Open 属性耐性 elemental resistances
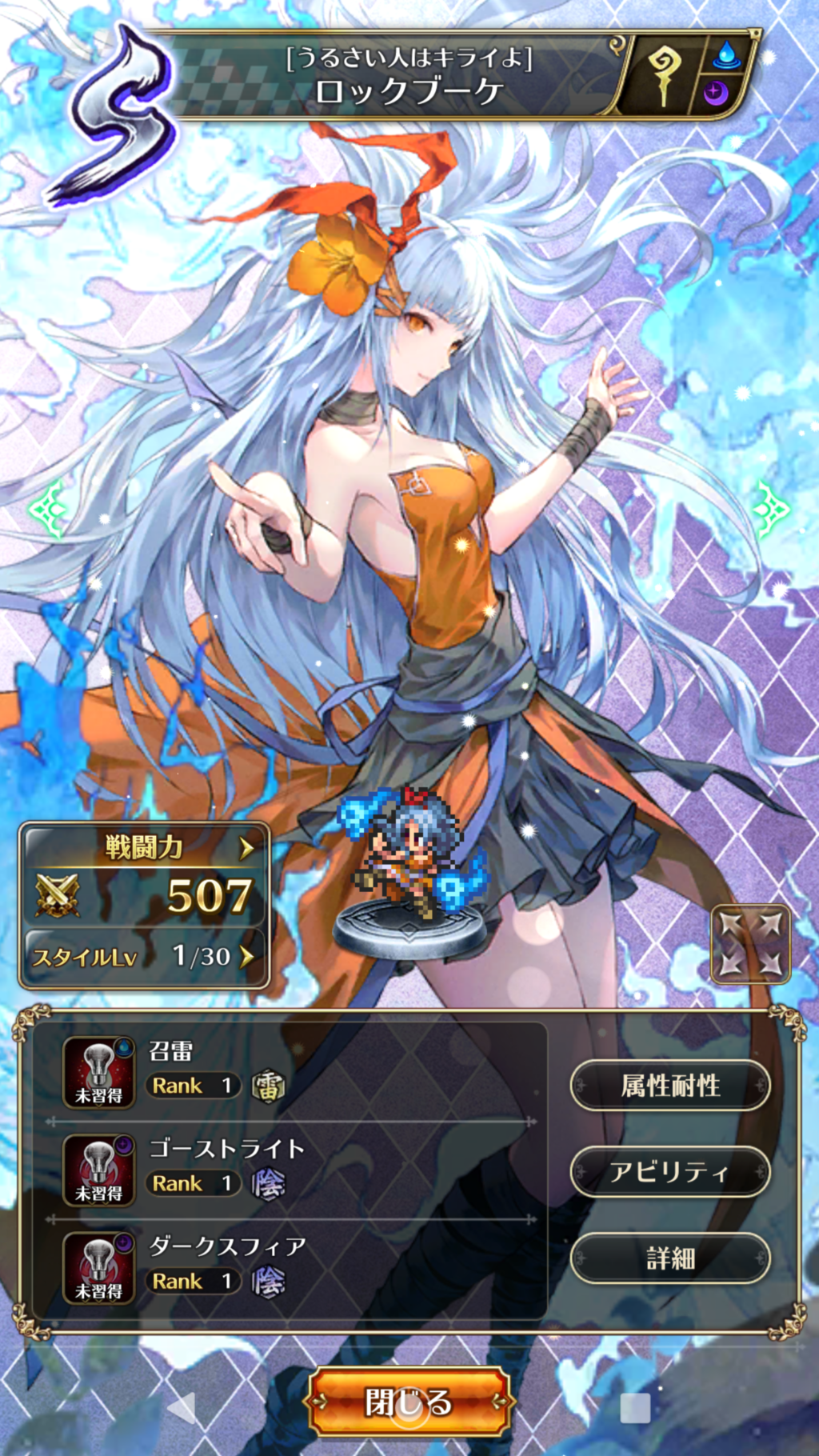The height and width of the screenshot is (1456, 819). click(670, 1086)
